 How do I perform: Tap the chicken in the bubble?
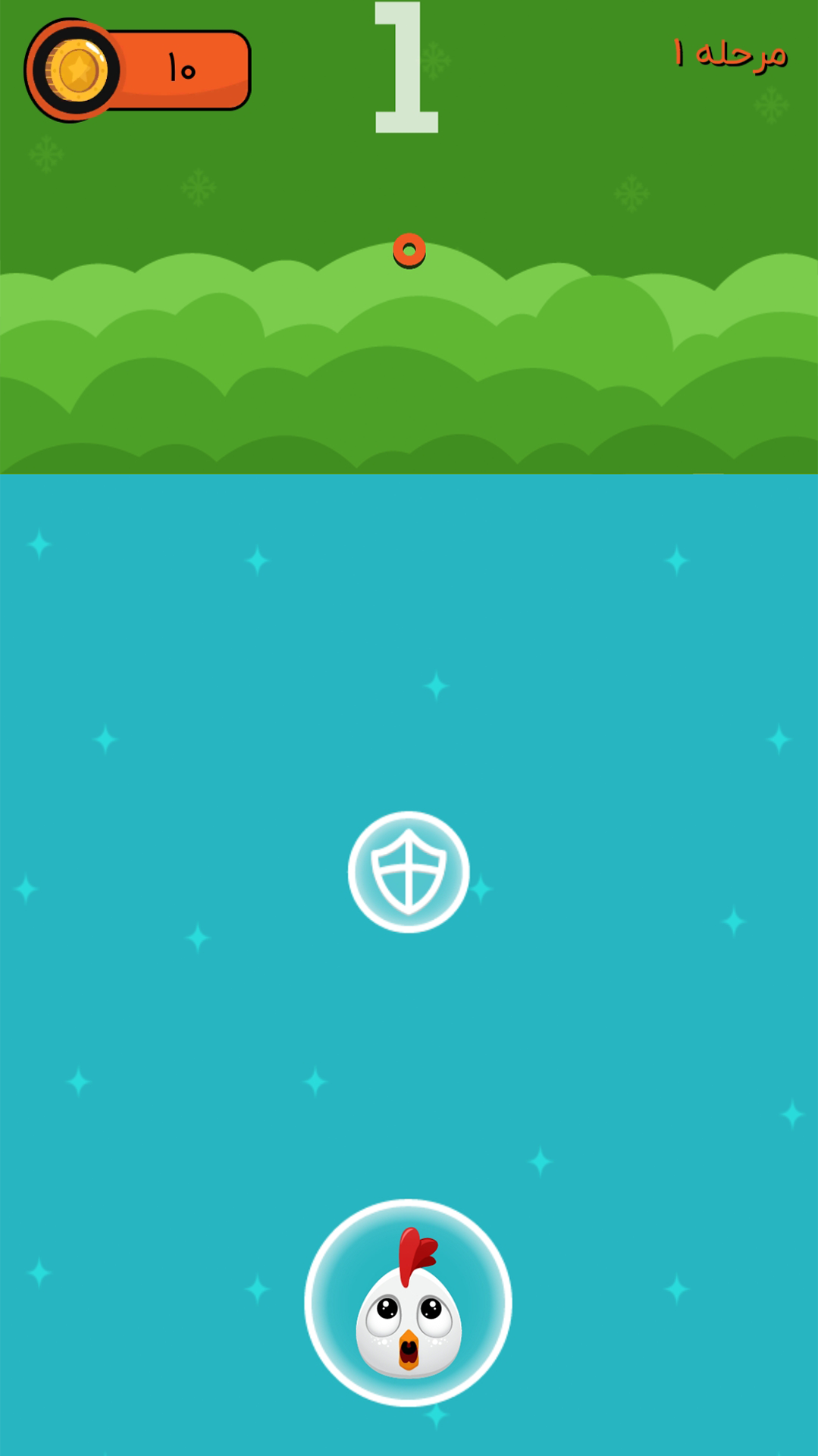coord(408,1303)
